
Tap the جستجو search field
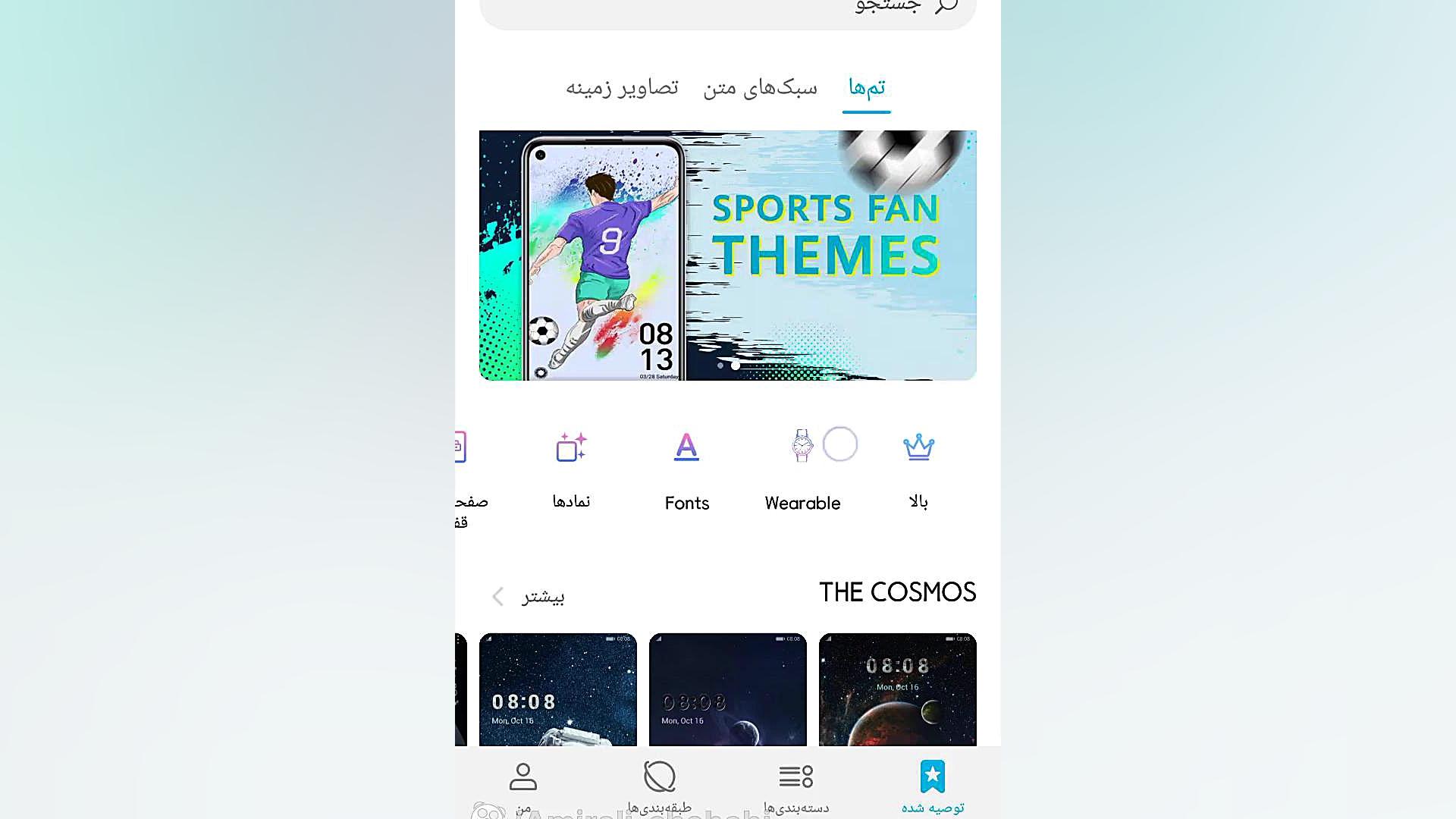[726, 9]
